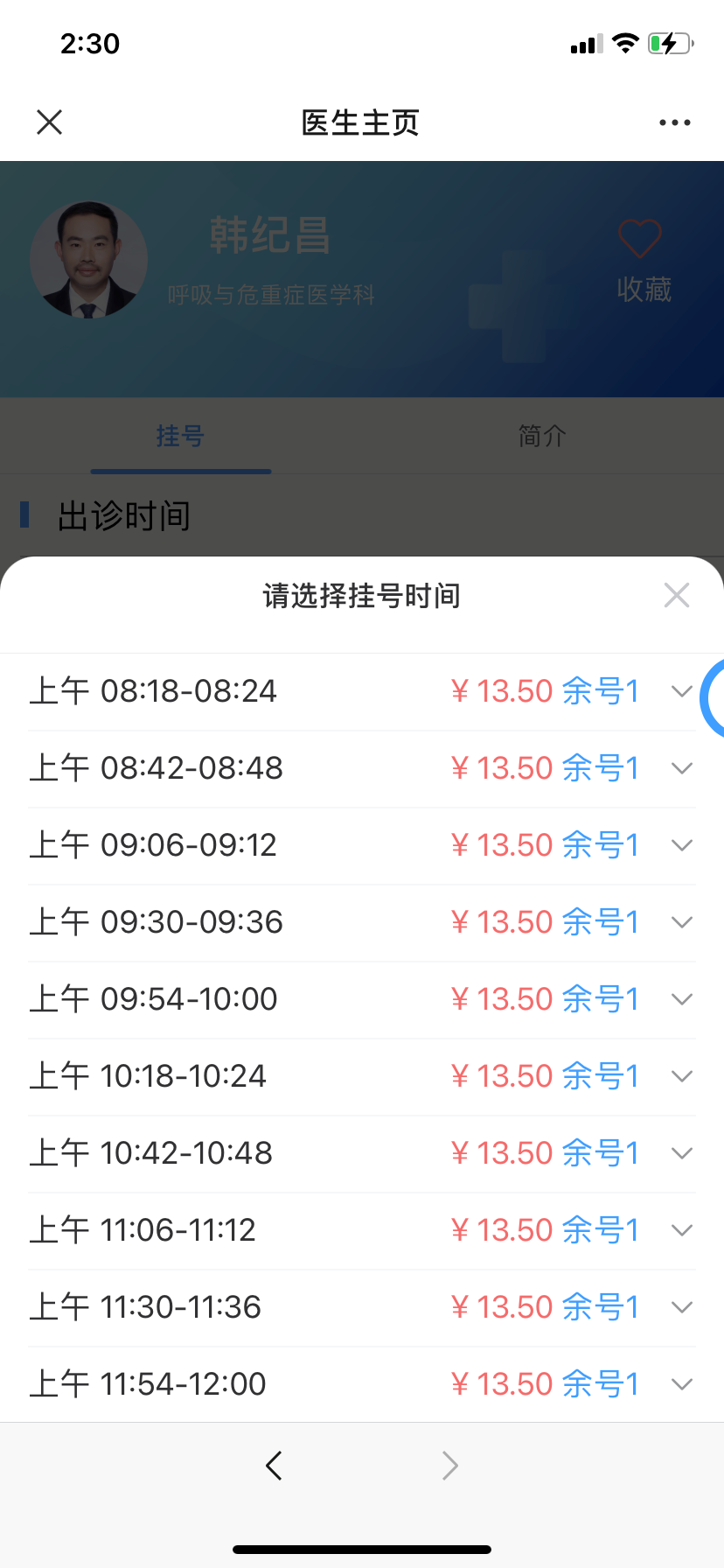Choose the 上午 08:42-08:48 appointment slot
Image resolution: width=724 pixels, height=1568 pixels.
[x=362, y=768]
